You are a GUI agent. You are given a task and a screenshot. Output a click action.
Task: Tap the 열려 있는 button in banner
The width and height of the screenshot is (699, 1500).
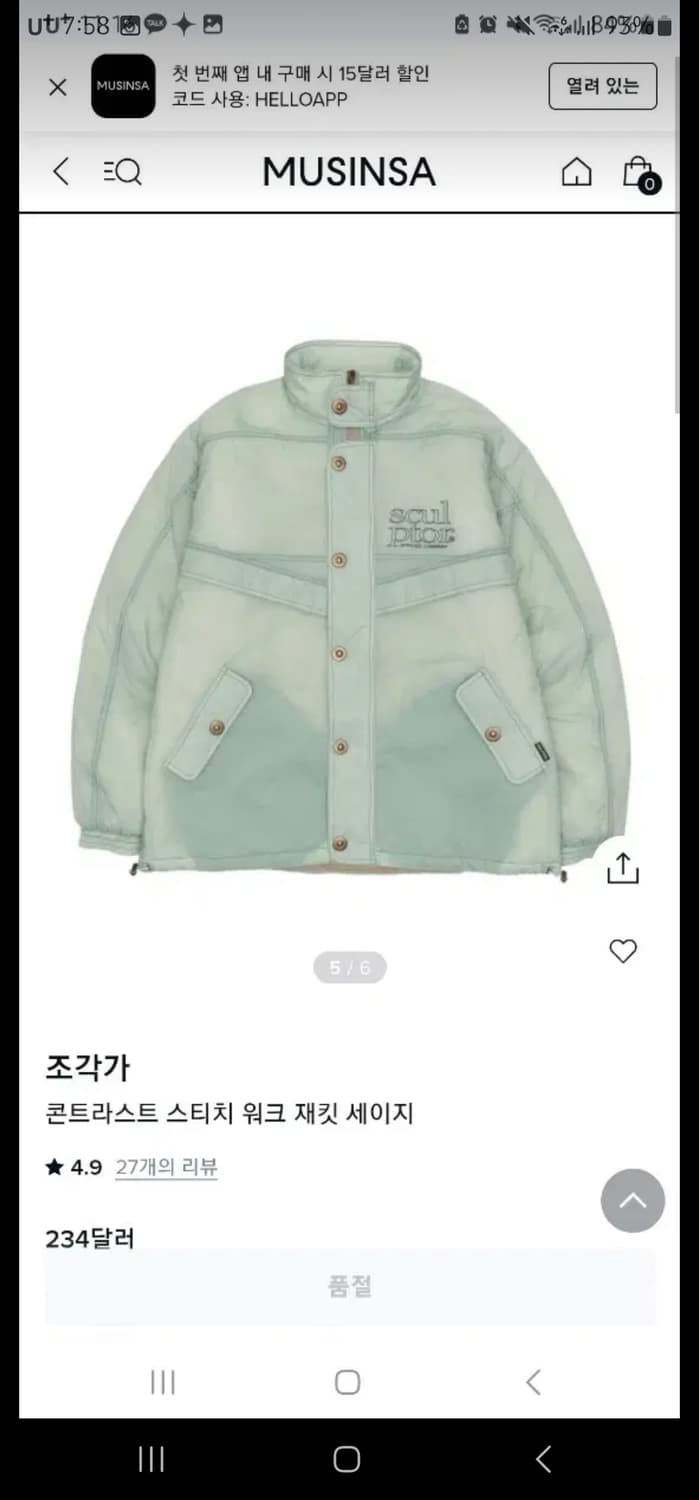[602, 86]
